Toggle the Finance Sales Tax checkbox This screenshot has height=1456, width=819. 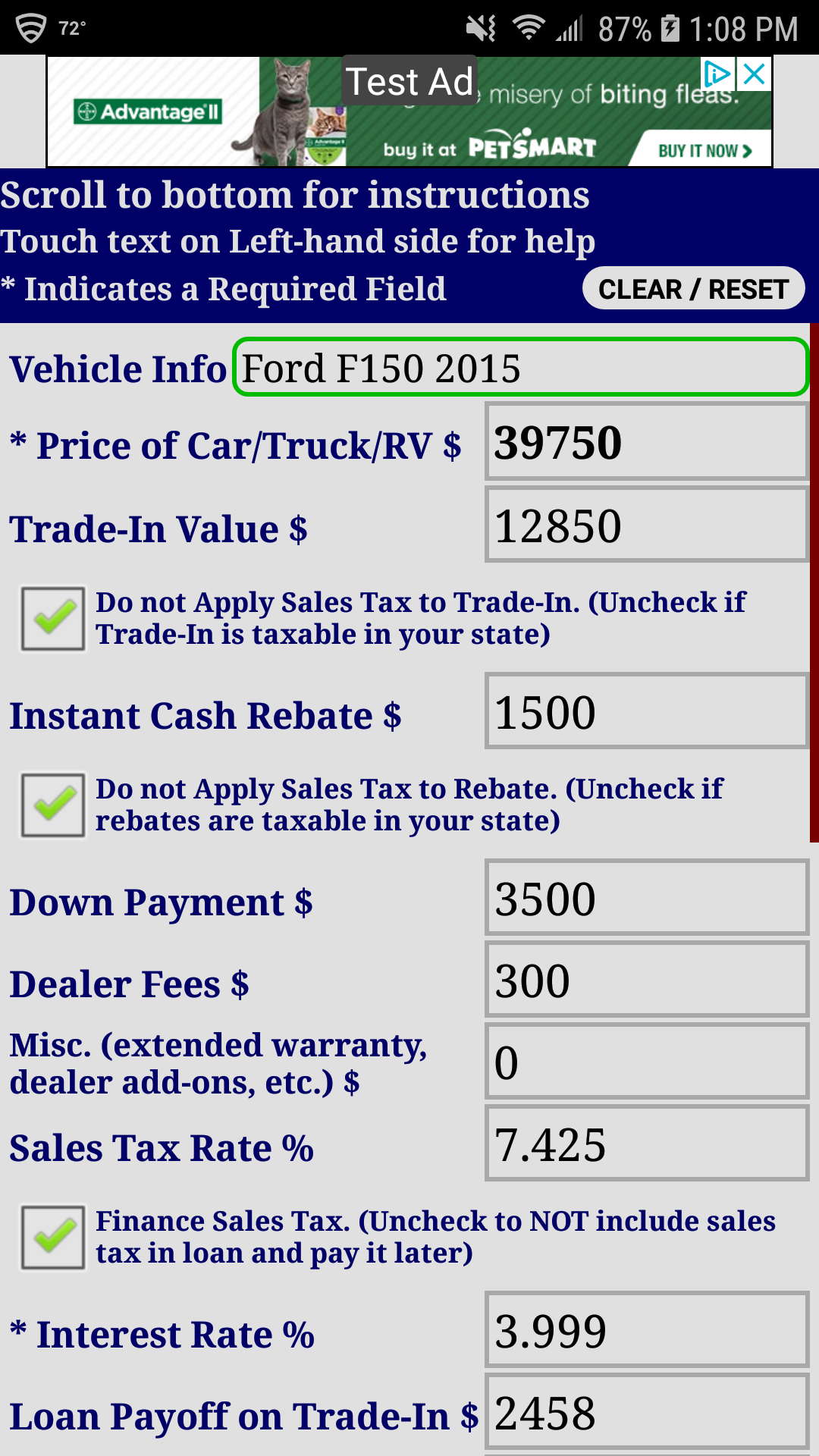tap(53, 1237)
